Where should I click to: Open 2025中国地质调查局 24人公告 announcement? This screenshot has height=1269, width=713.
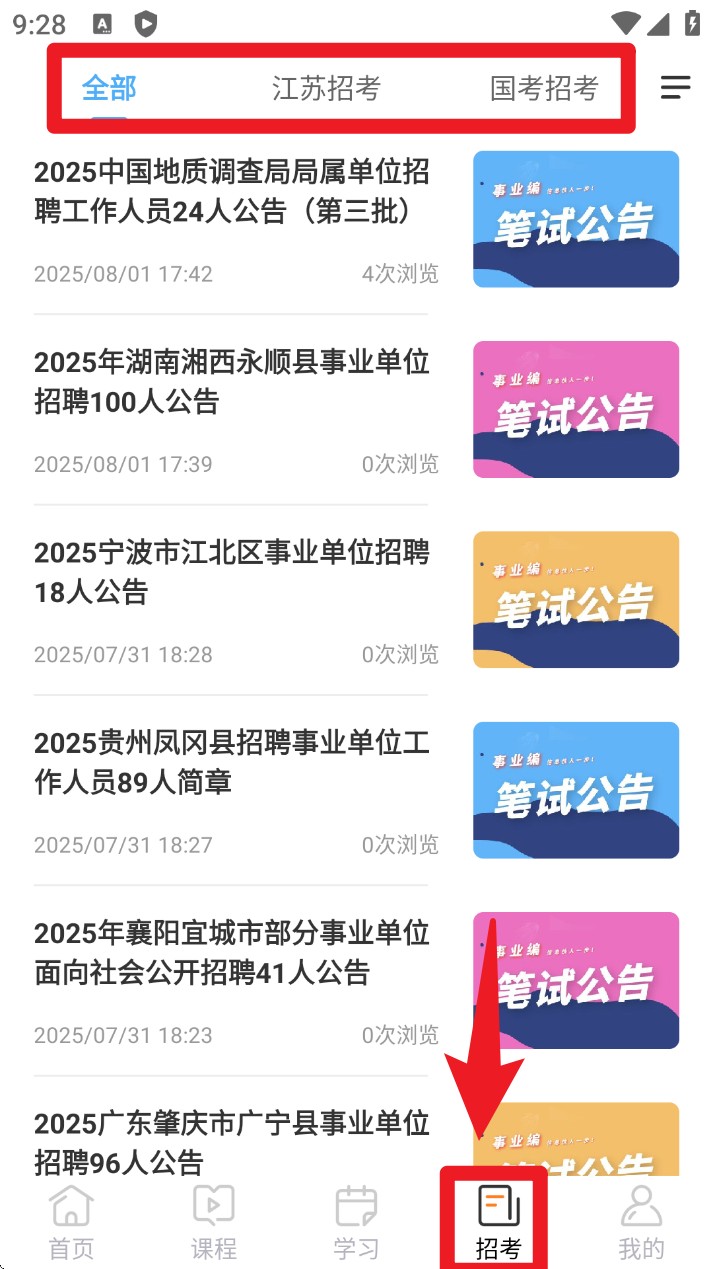coord(232,192)
